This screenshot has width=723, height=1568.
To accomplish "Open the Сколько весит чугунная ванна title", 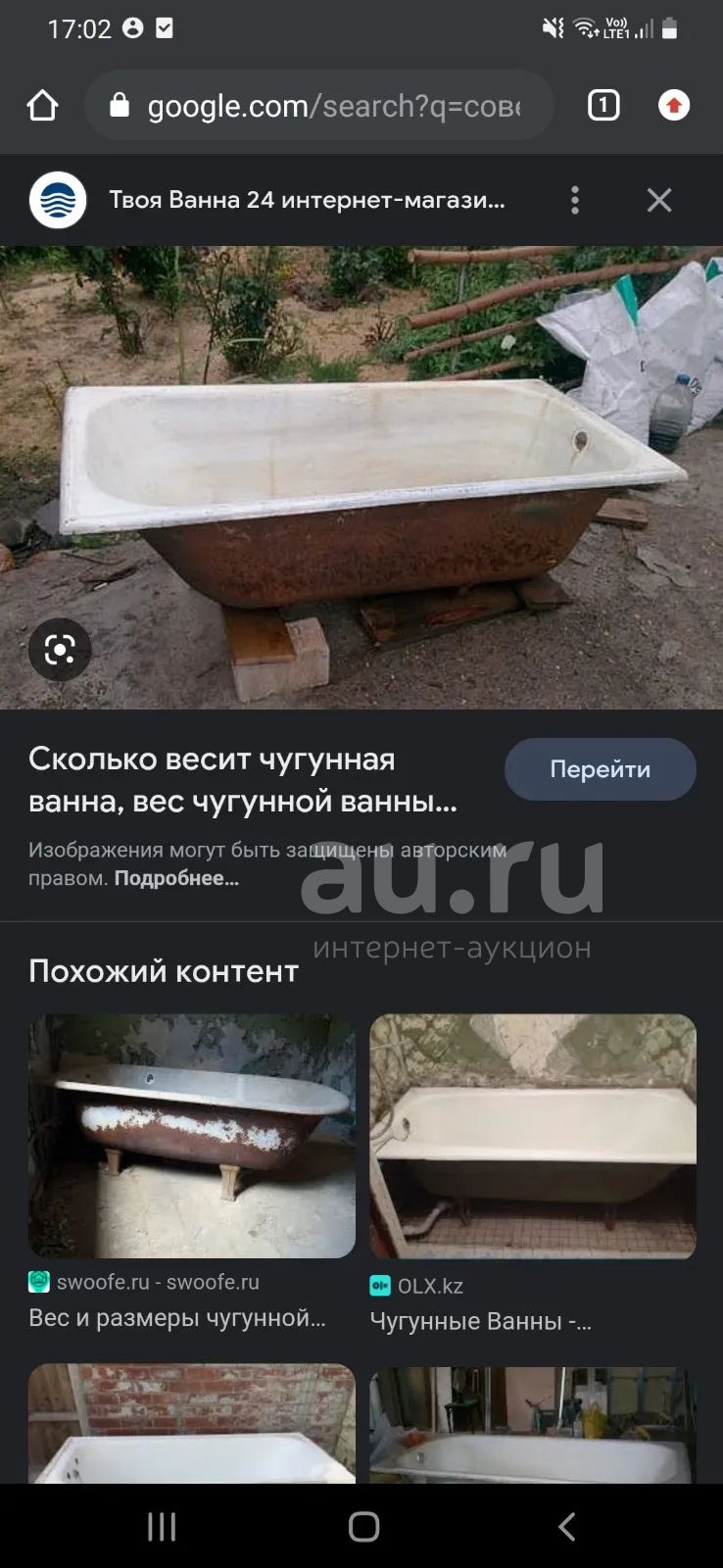I will [x=243, y=780].
